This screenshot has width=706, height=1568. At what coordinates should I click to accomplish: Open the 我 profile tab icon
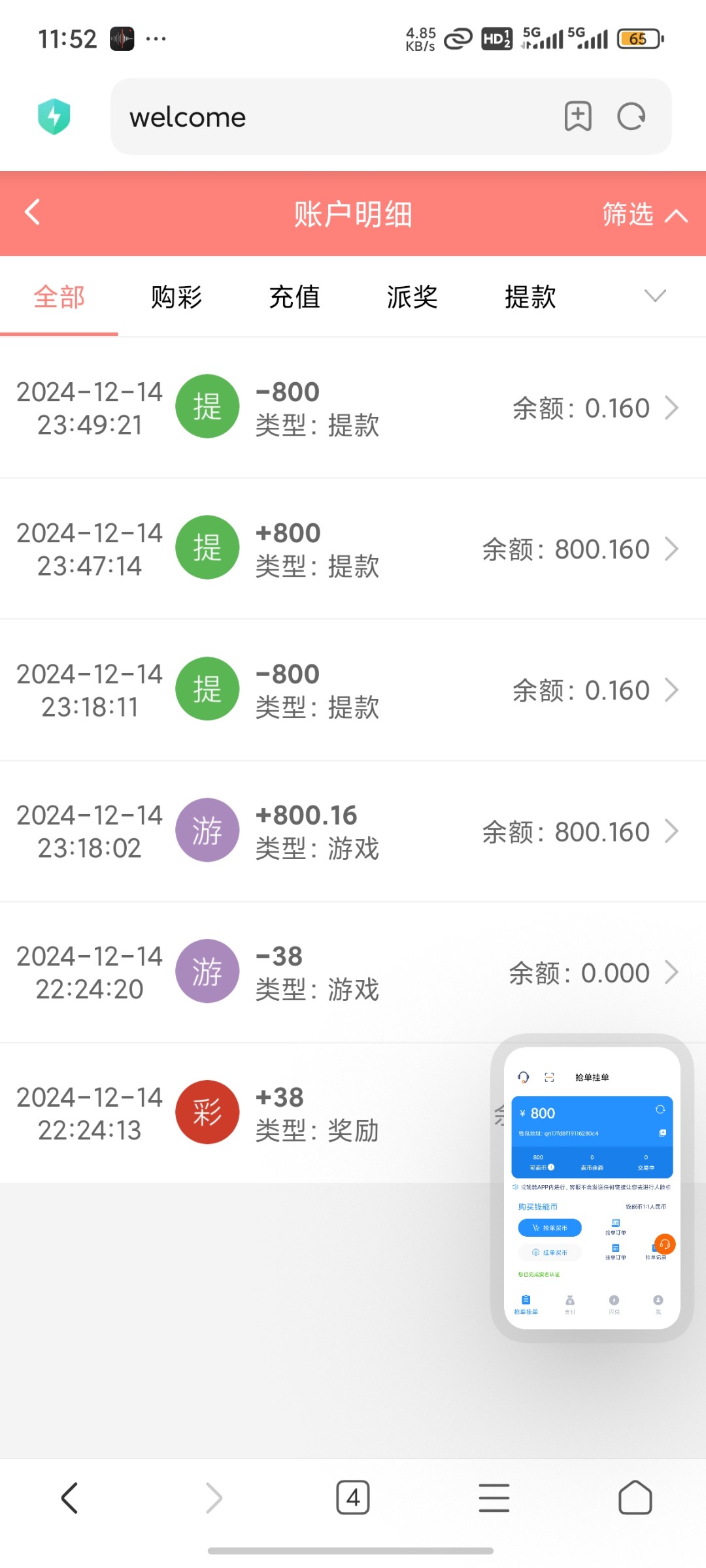pos(658,1301)
